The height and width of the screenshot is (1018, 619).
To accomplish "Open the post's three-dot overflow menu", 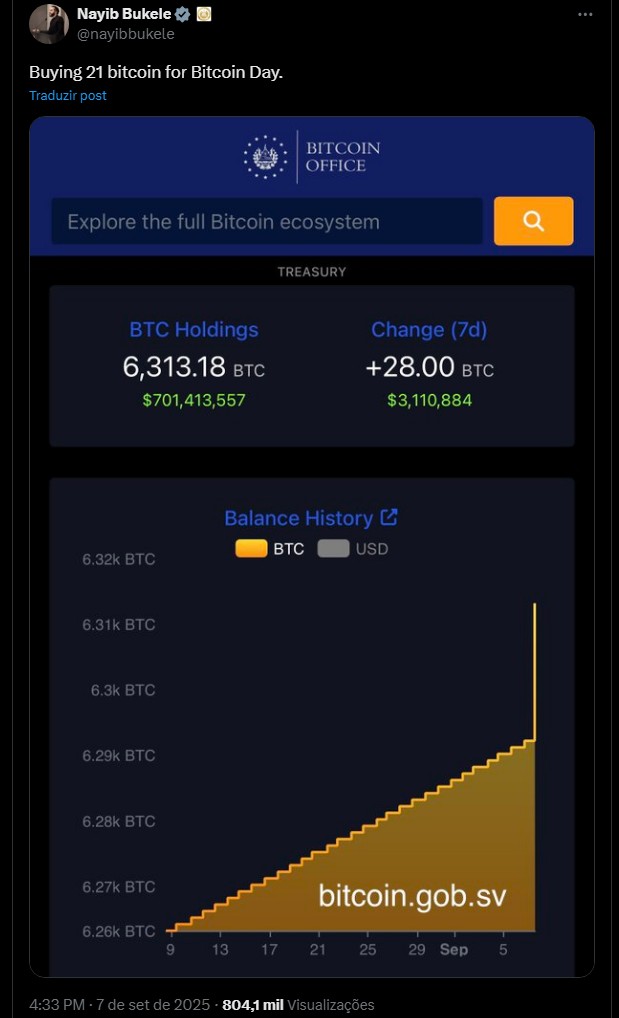I will (x=585, y=14).
